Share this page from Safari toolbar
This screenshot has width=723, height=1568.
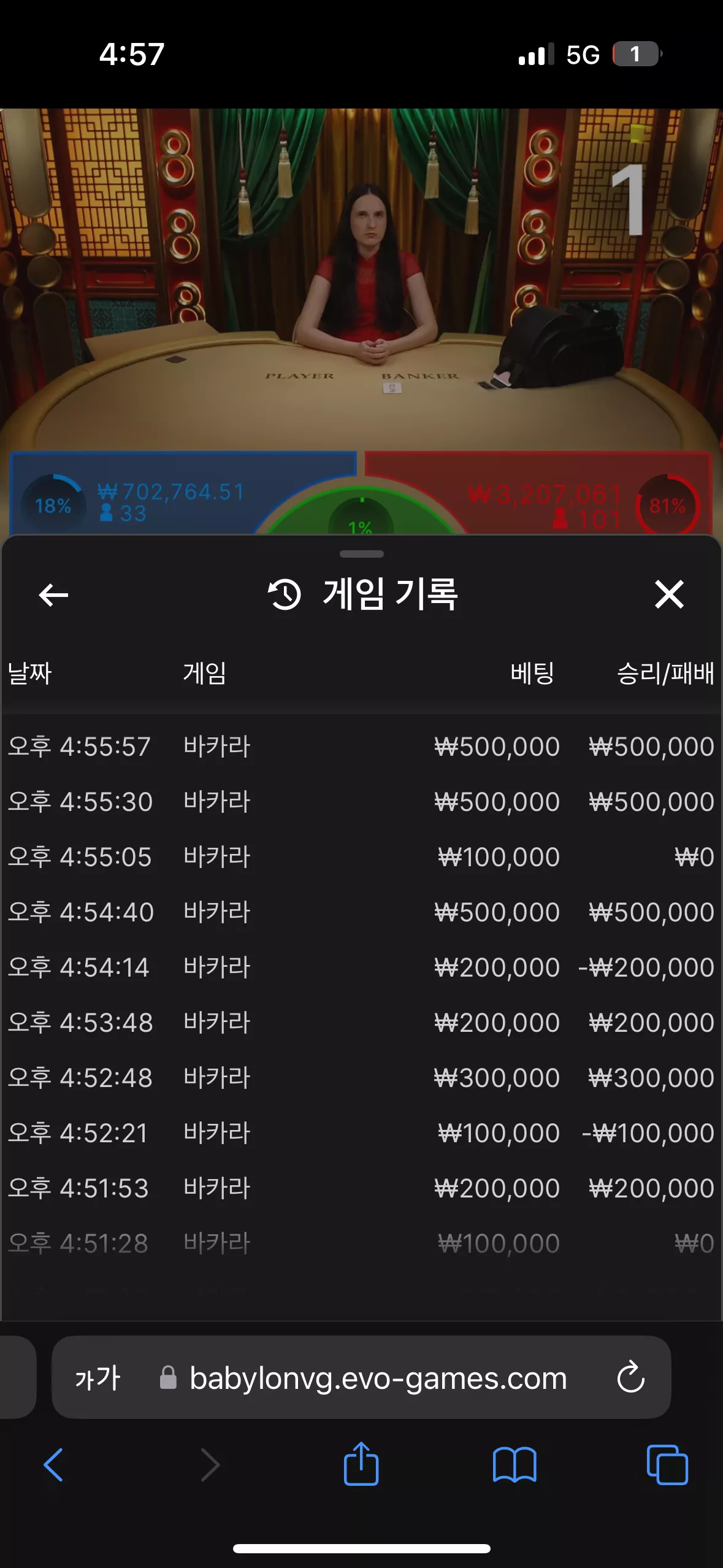tap(361, 1464)
